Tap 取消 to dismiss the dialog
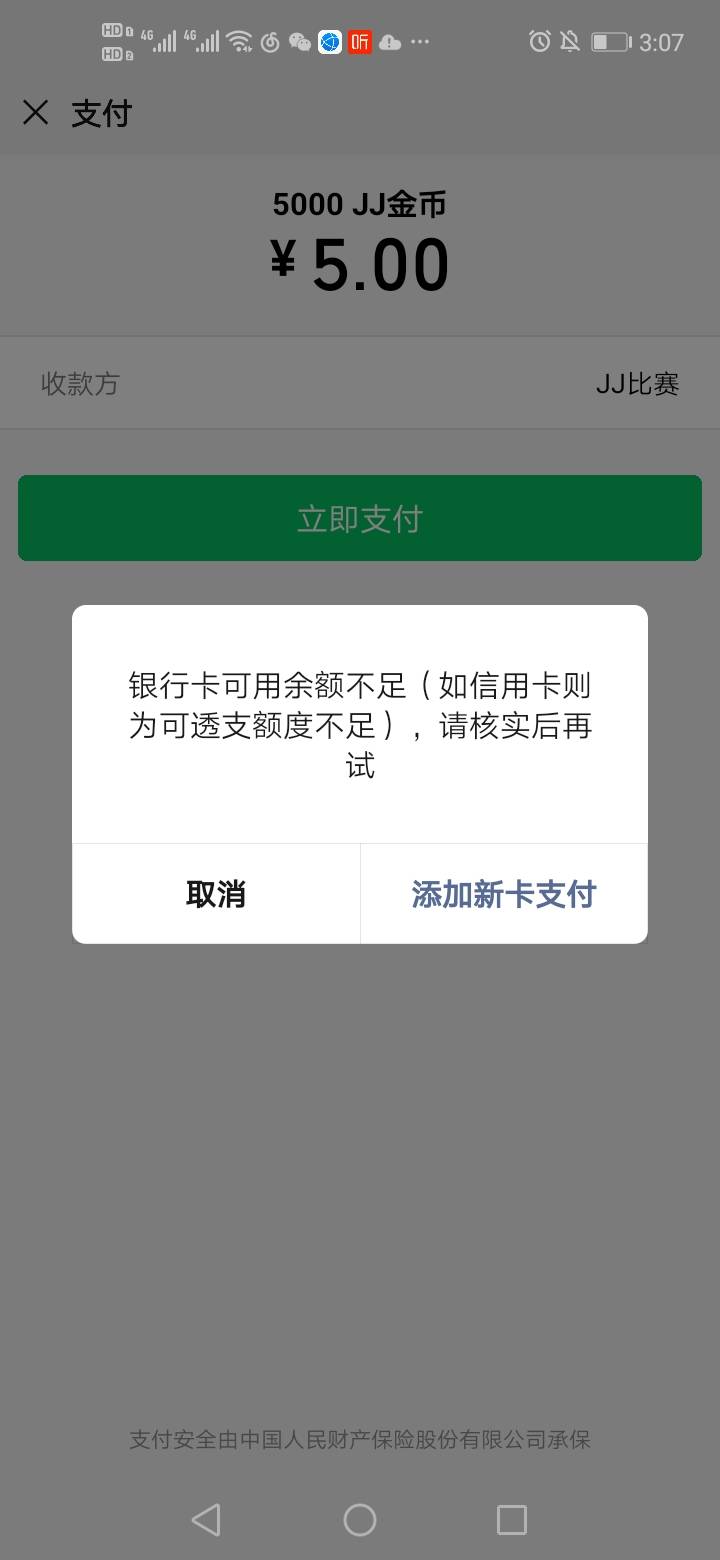Image resolution: width=720 pixels, height=1560 pixels. pyautogui.click(x=215, y=893)
